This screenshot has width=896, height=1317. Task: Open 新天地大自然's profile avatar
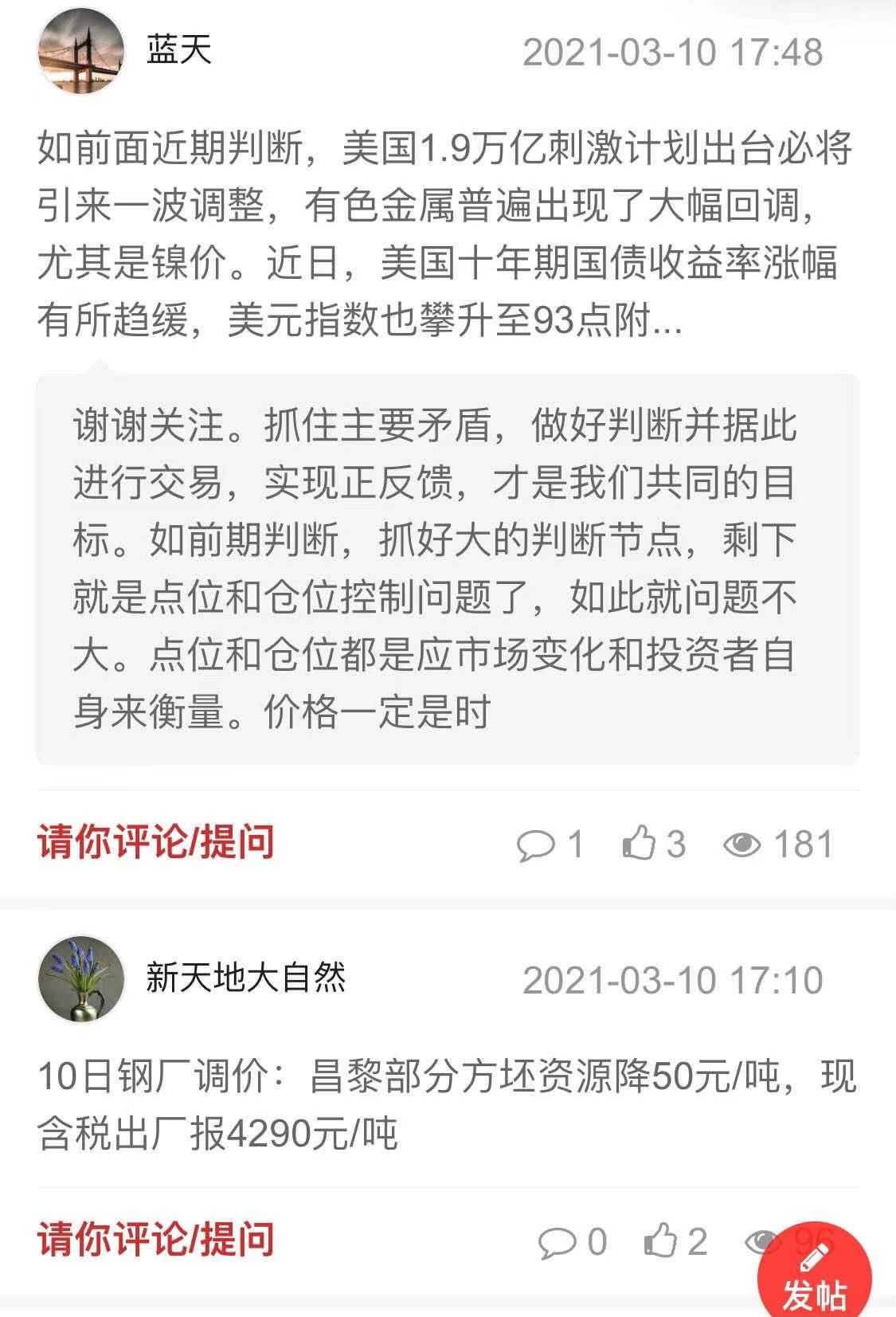(80, 979)
